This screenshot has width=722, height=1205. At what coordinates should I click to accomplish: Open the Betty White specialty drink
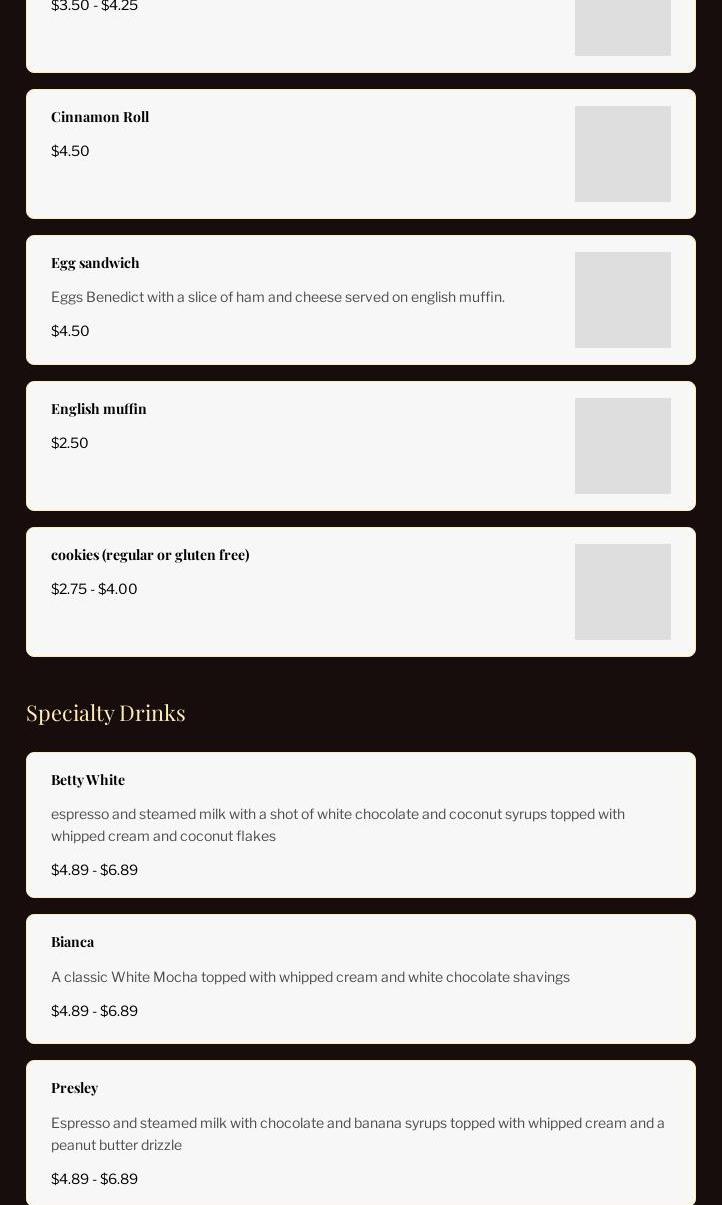click(360, 825)
